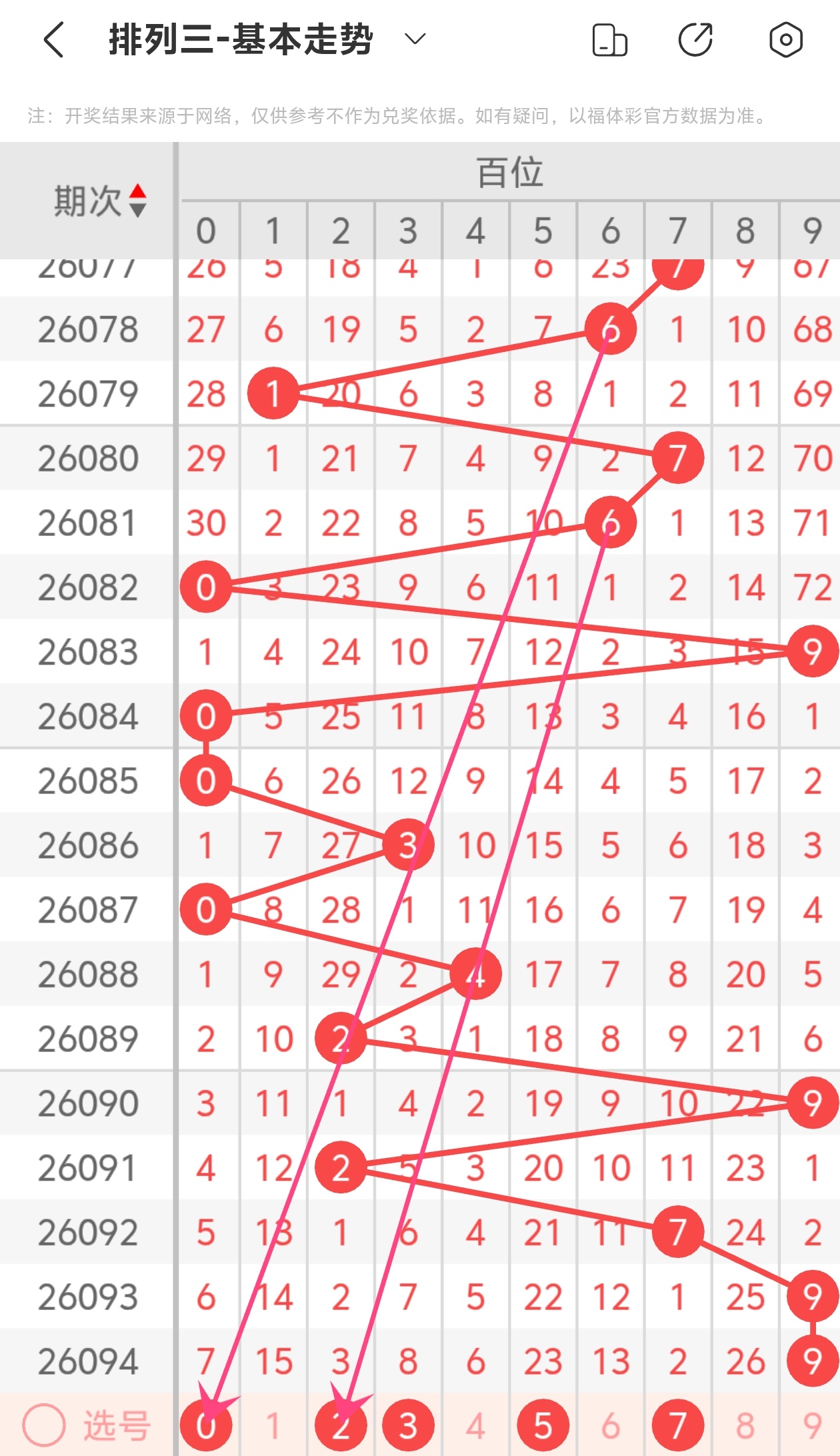840x1456 pixels.
Task: Open the chart settings gear
Action: tap(785, 40)
